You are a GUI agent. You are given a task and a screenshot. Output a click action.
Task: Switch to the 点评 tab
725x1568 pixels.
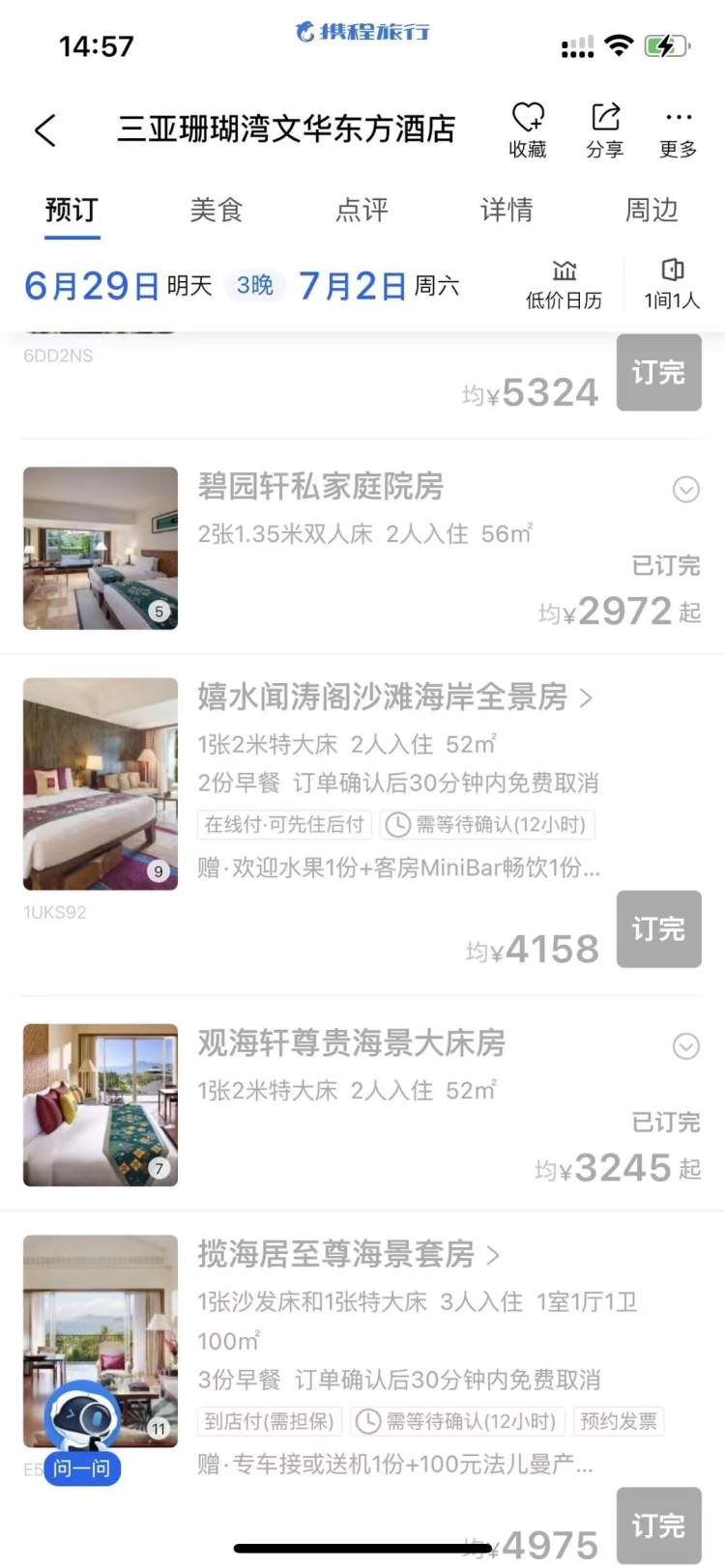coord(362,210)
